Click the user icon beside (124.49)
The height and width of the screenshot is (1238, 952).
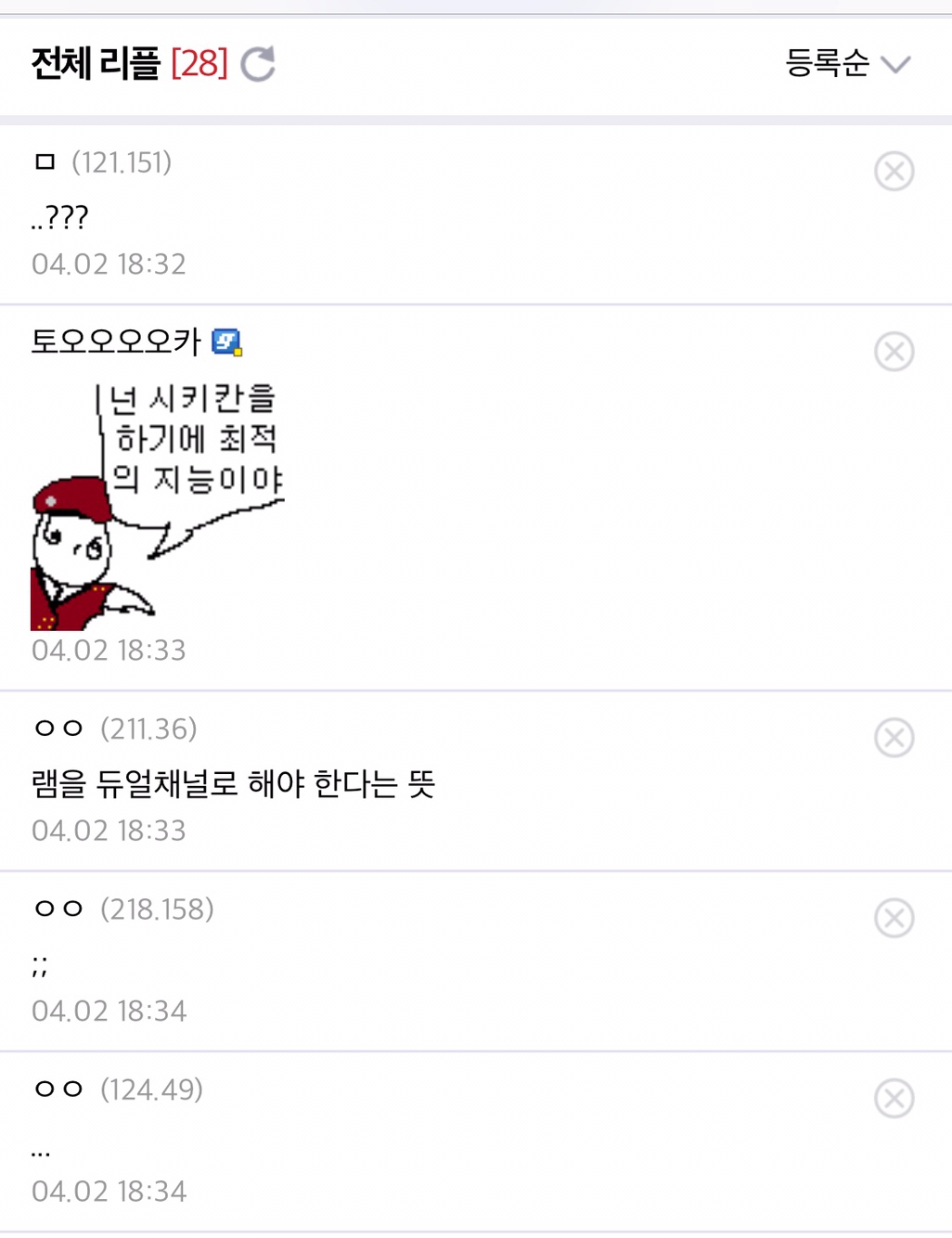(x=58, y=1090)
